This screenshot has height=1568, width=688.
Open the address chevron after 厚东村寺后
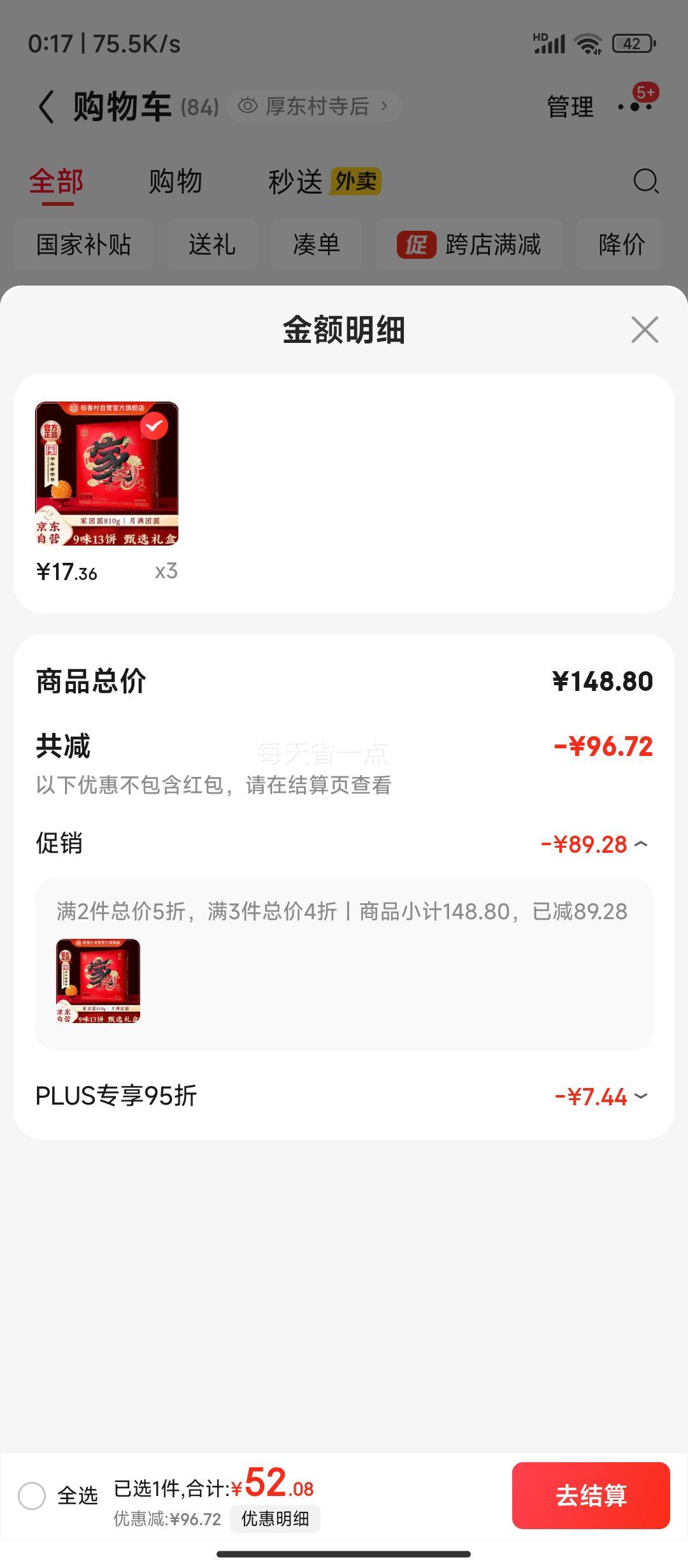coord(385,106)
